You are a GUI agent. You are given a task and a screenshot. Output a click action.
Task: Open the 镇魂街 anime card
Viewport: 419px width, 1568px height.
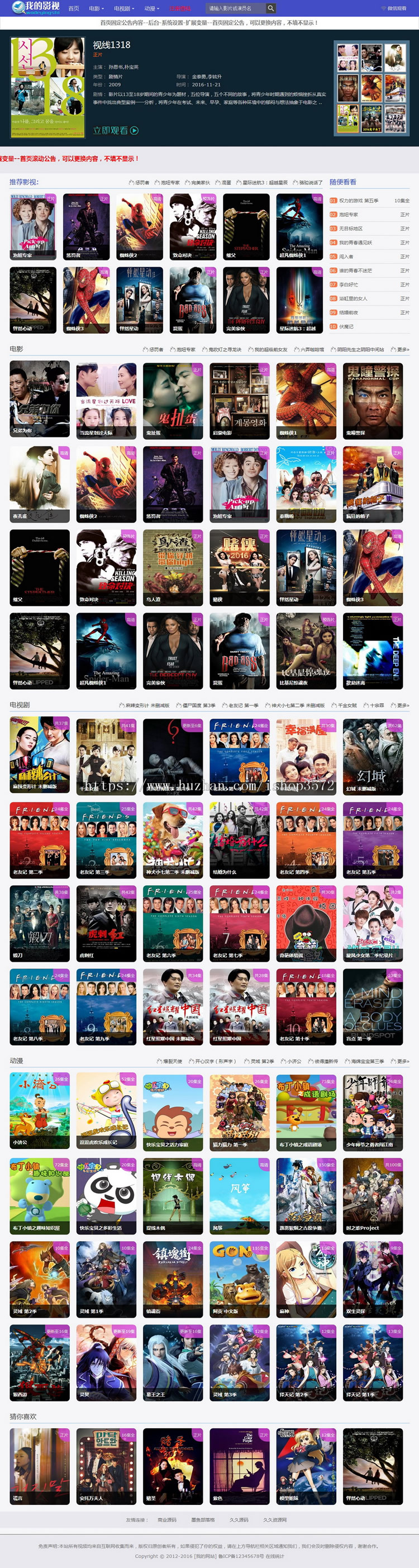(173, 1280)
